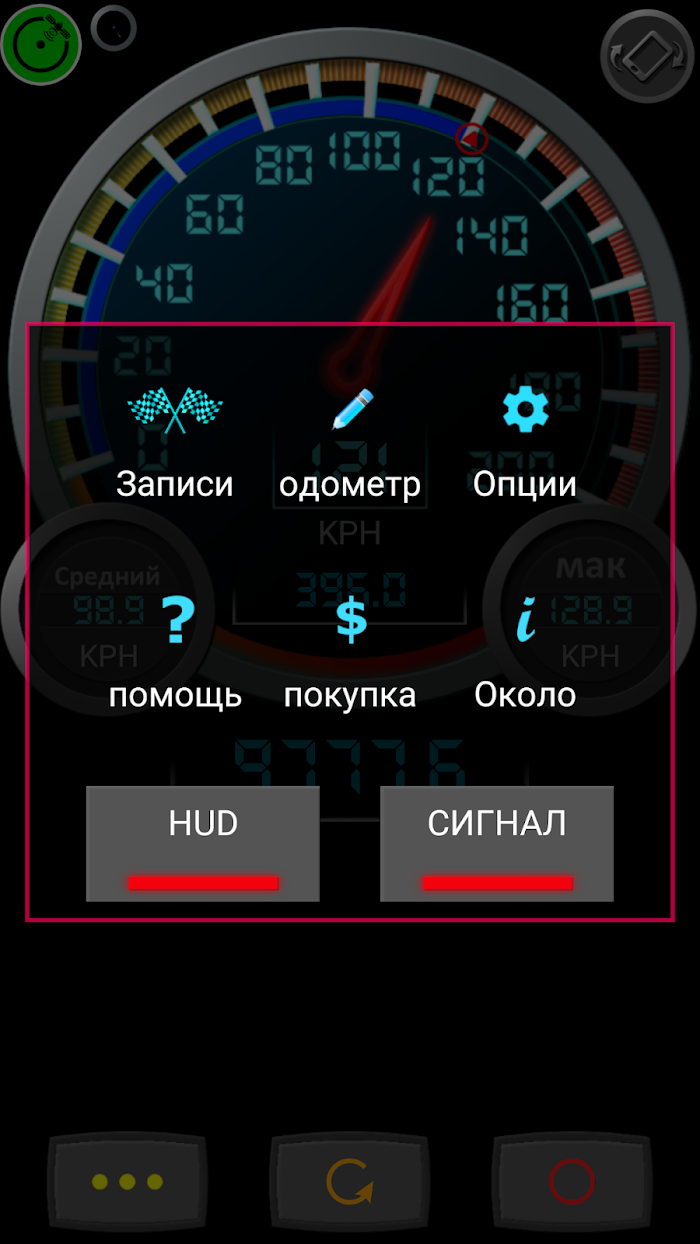Tap the screen rotation icon
The height and width of the screenshot is (1244, 700).
(646, 56)
